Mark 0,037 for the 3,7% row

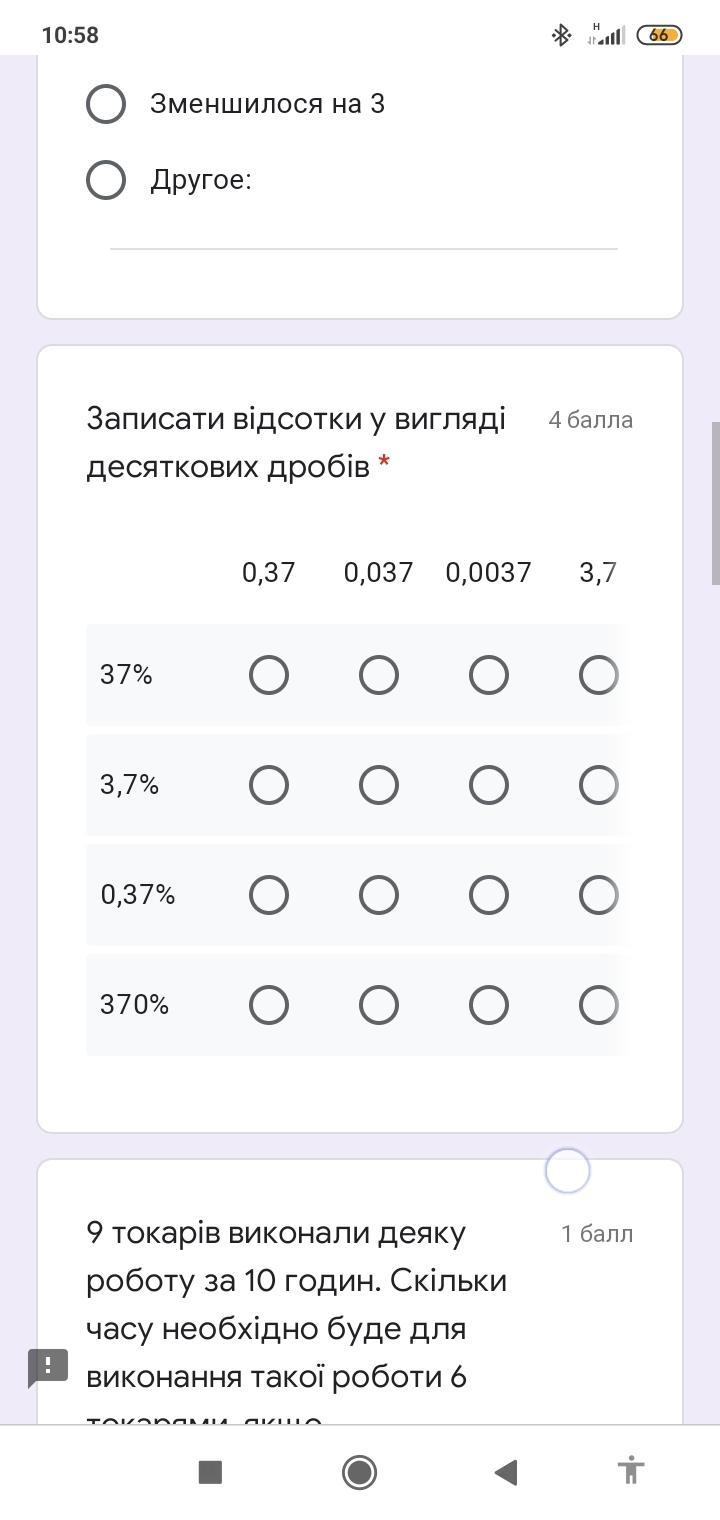[378, 785]
